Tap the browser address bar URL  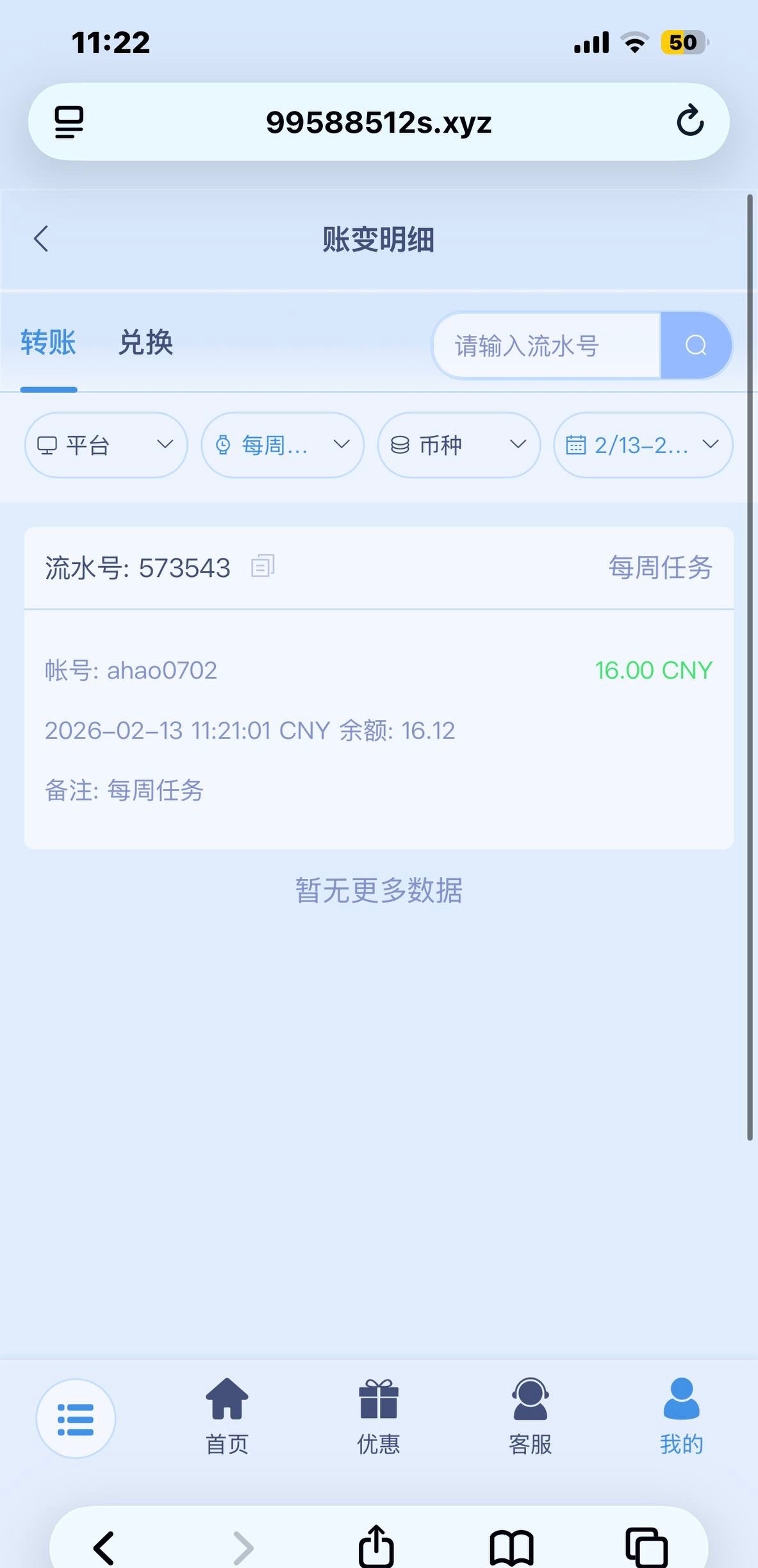click(379, 122)
